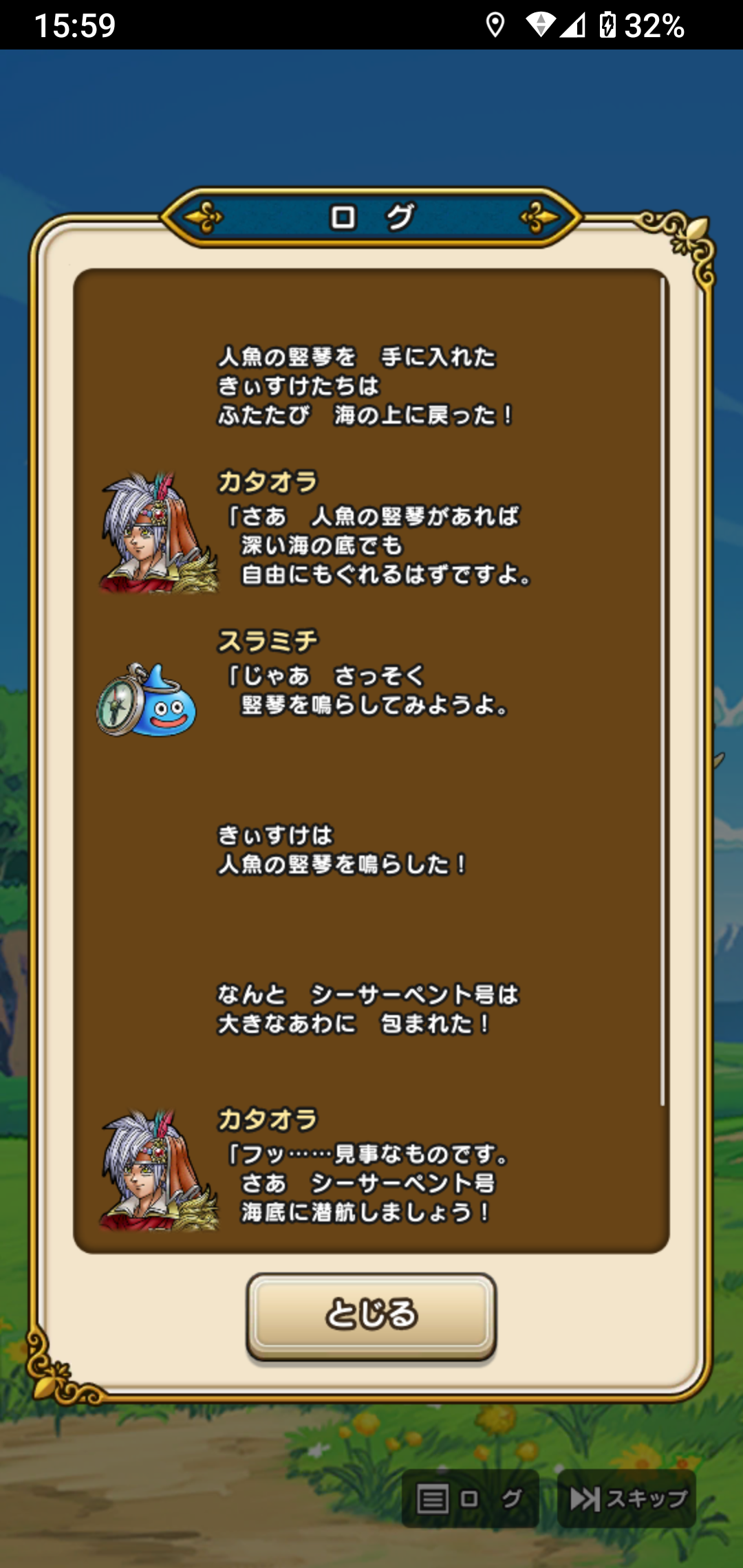Close the log with とじる button
This screenshot has height=1568, width=743.
[371, 1315]
